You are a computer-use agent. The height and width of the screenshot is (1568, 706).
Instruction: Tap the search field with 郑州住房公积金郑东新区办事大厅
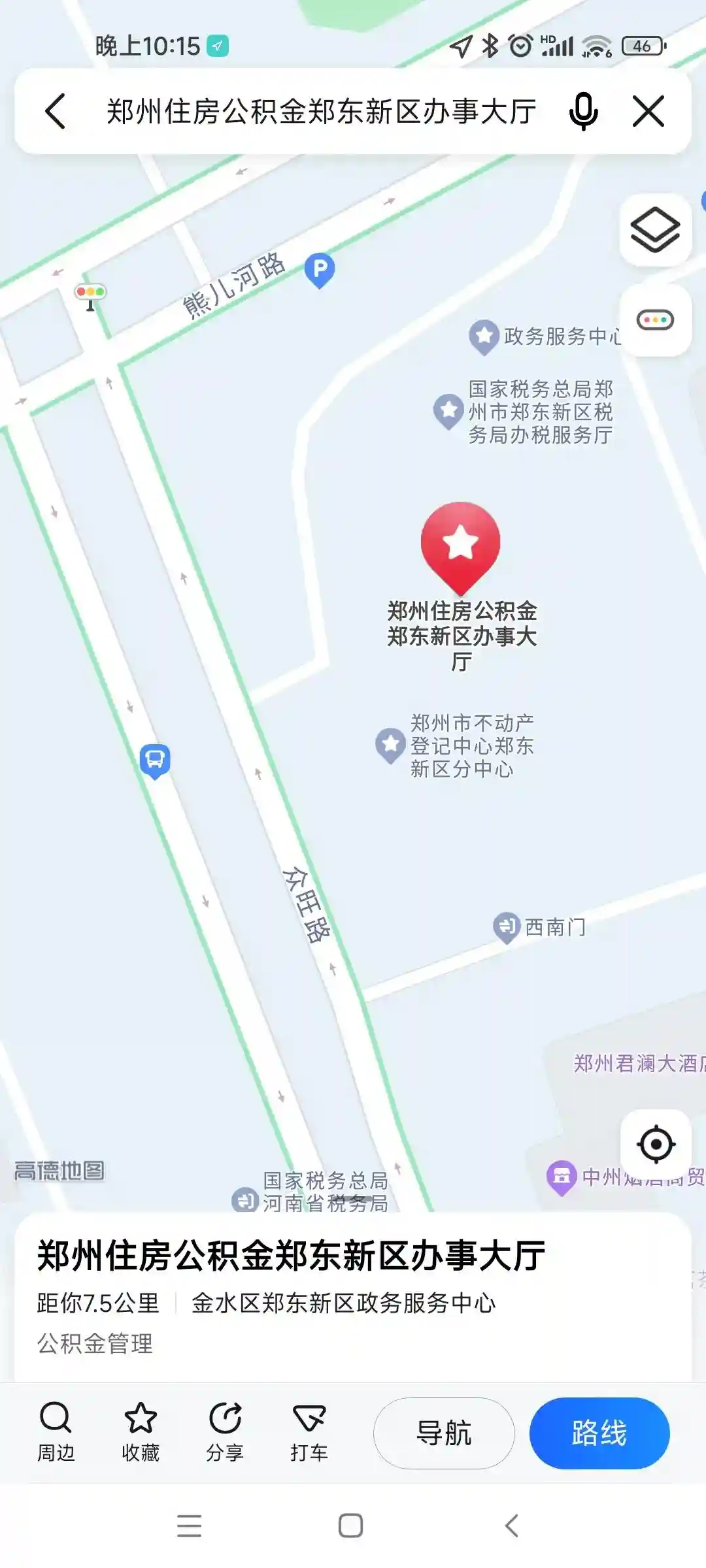(x=320, y=111)
